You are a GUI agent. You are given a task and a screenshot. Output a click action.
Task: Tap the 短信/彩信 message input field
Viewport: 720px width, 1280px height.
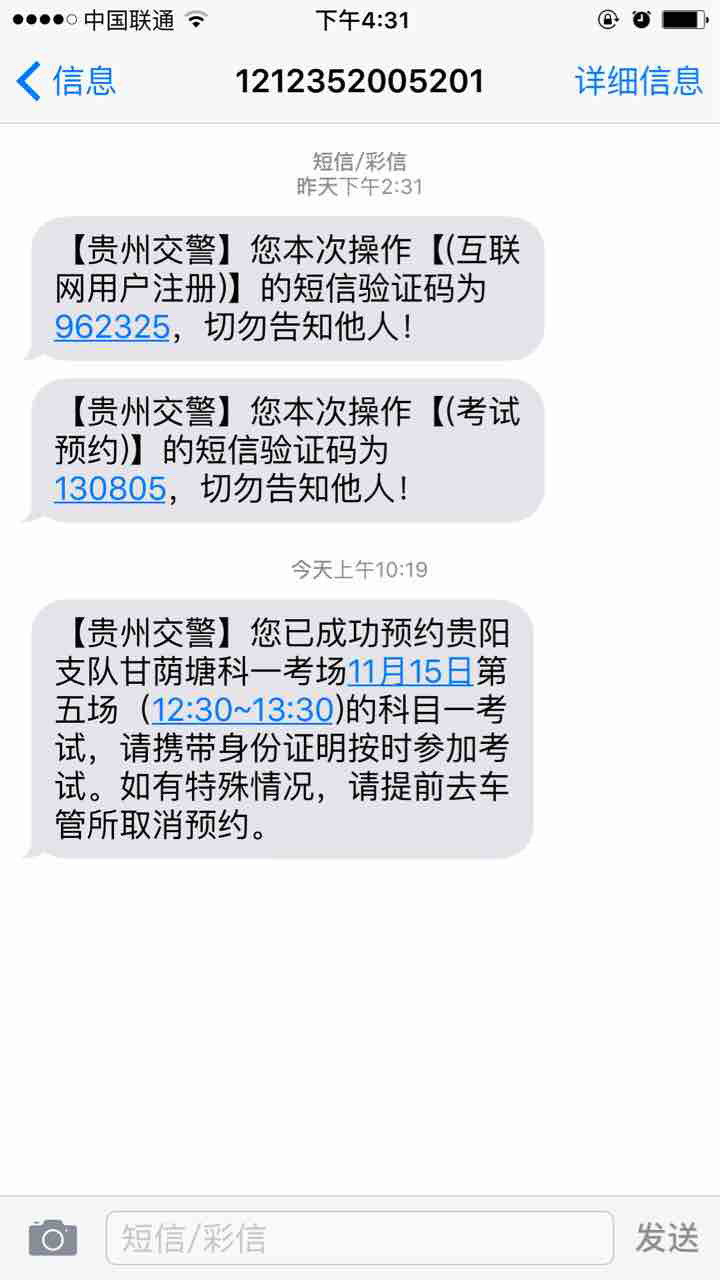[x=360, y=1236]
